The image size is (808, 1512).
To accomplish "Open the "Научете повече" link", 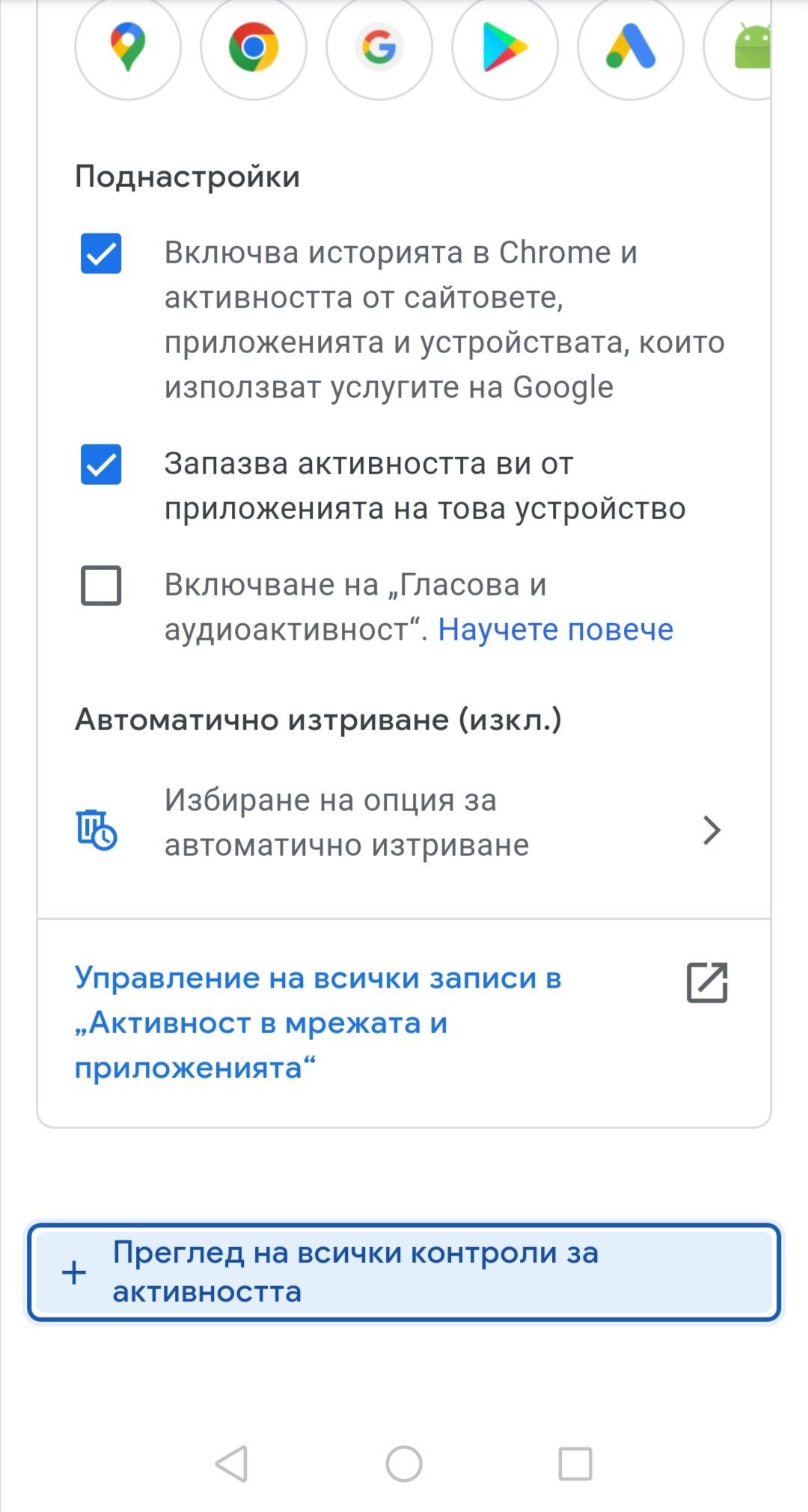I will pos(556,629).
